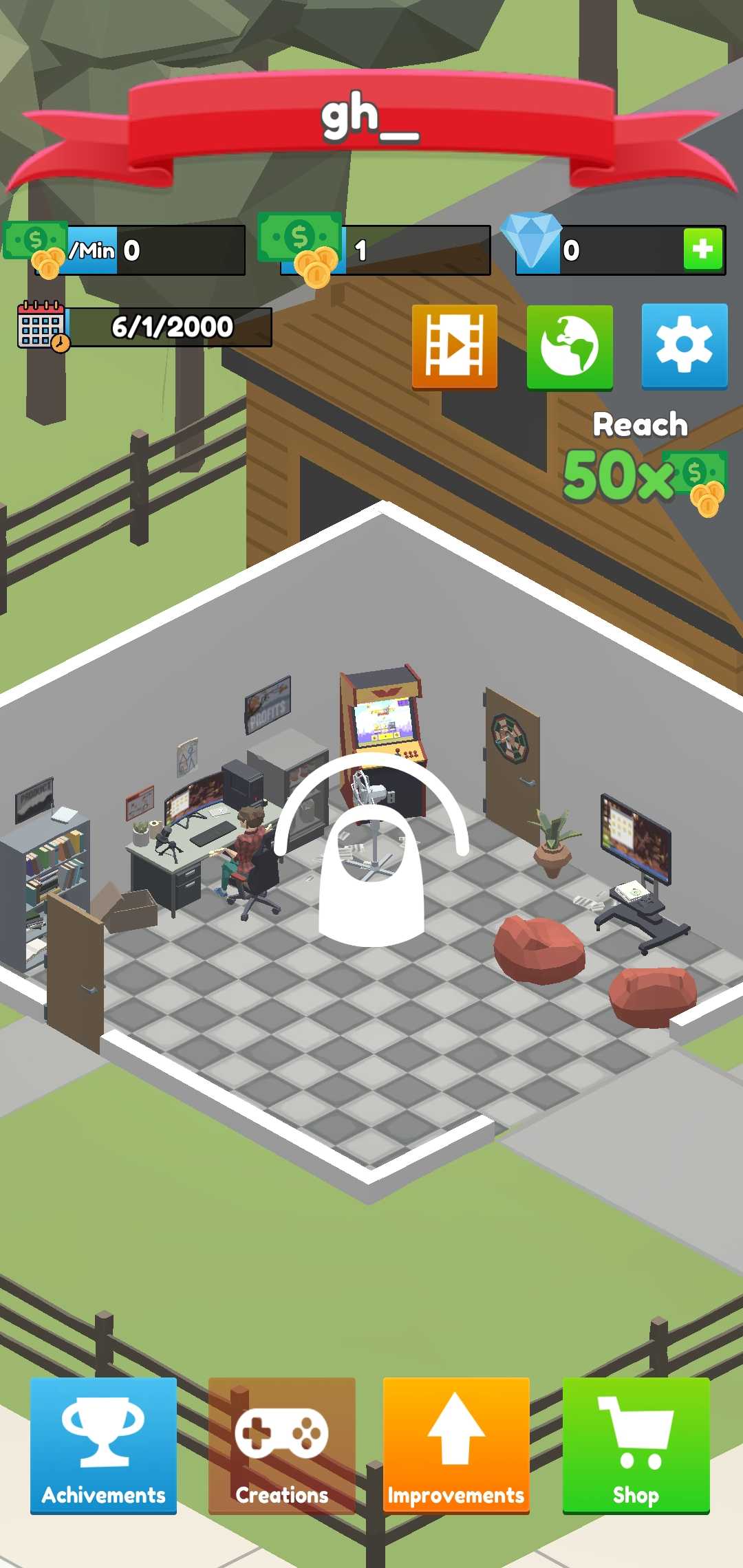The height and width of the screenshot is (1568, 743).
Task: Open the Shop
Action: [x=636, y=1444]
